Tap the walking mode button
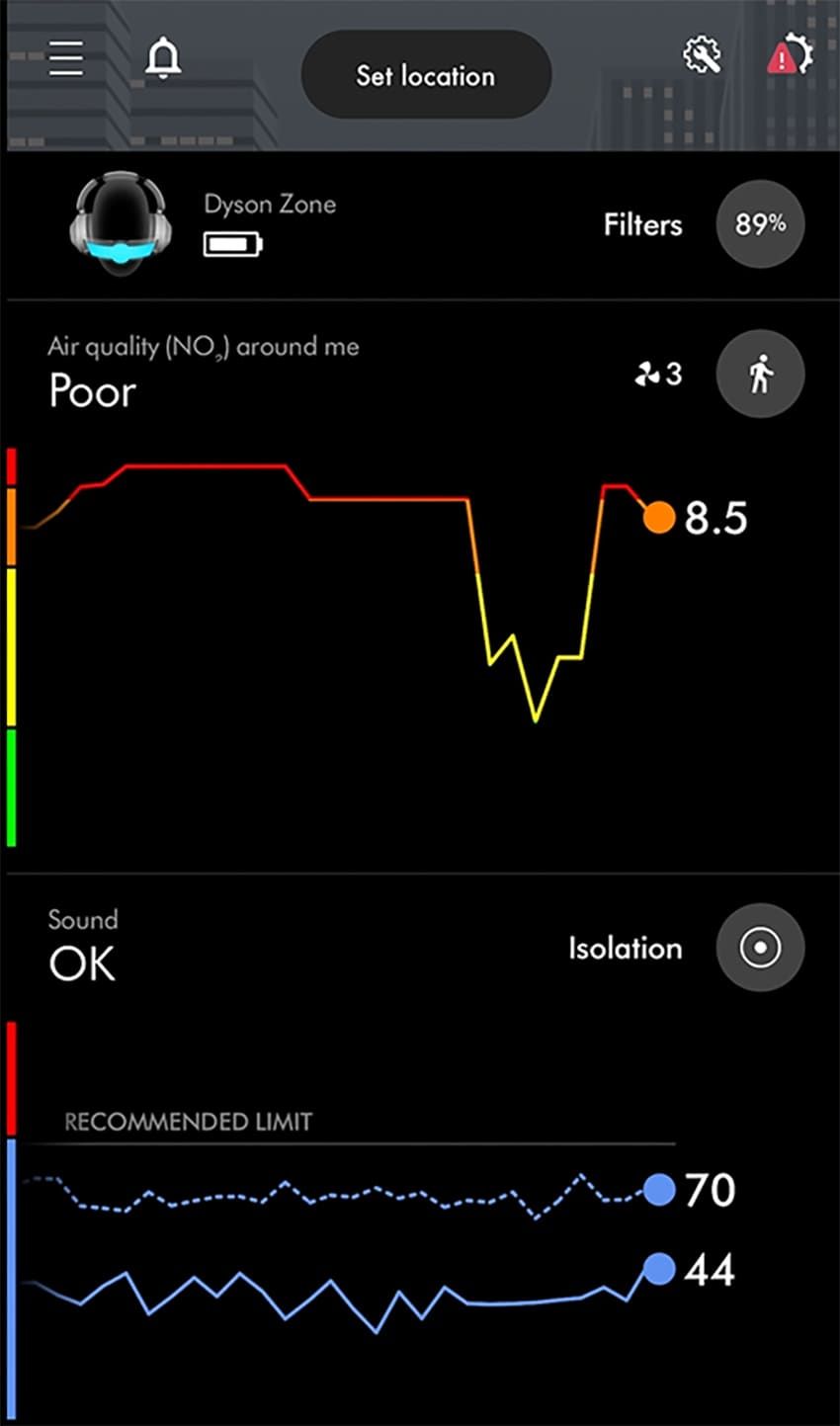The height and width of the screenshot is (1426, 840). pyautogui.click(x=760, y=375)
